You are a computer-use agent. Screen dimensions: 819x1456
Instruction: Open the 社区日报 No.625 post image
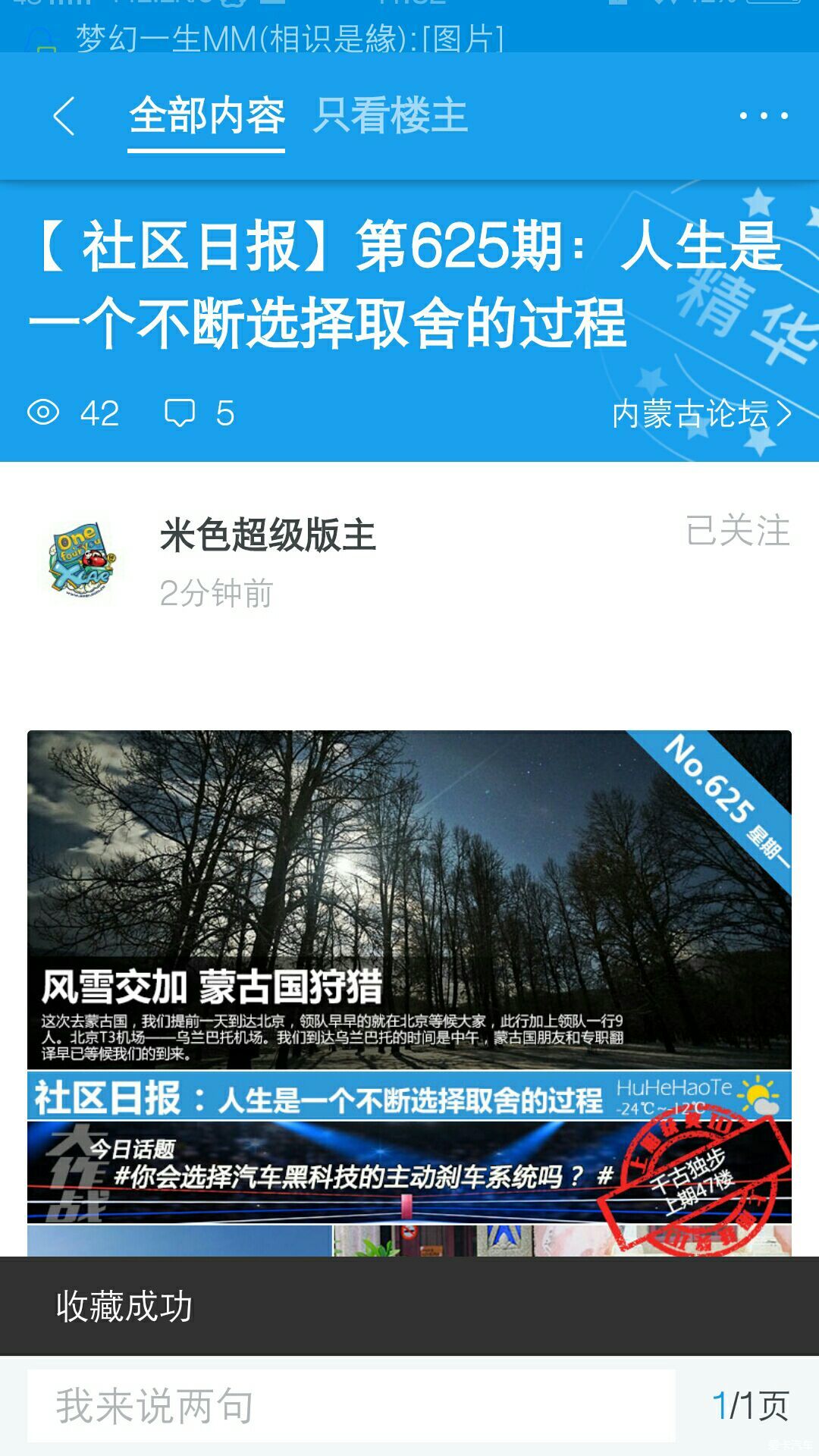[409, 986]
